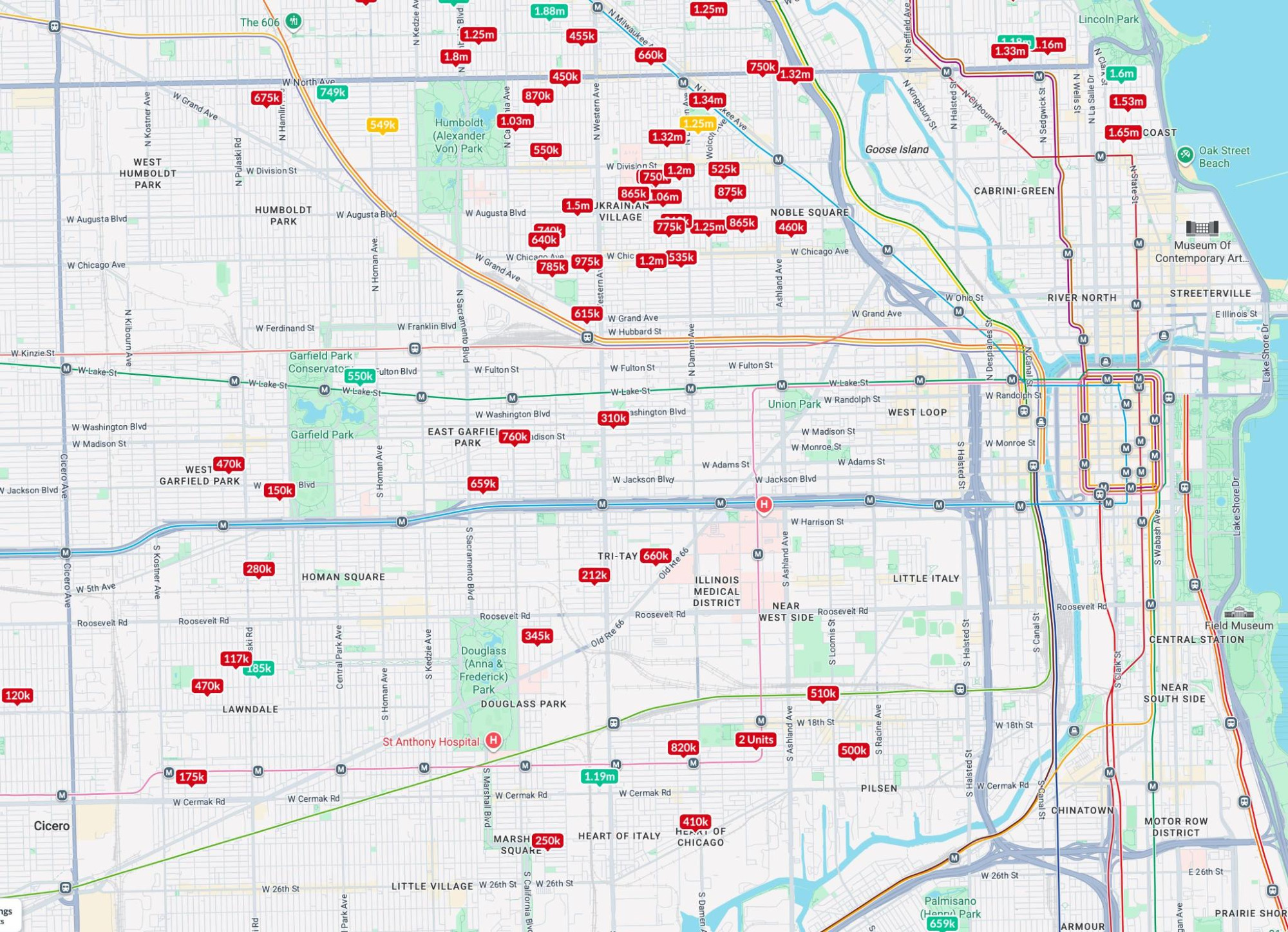Open the green 1.88m listing marker
This screenshot has height=932, width=1288.
(549, 11)
